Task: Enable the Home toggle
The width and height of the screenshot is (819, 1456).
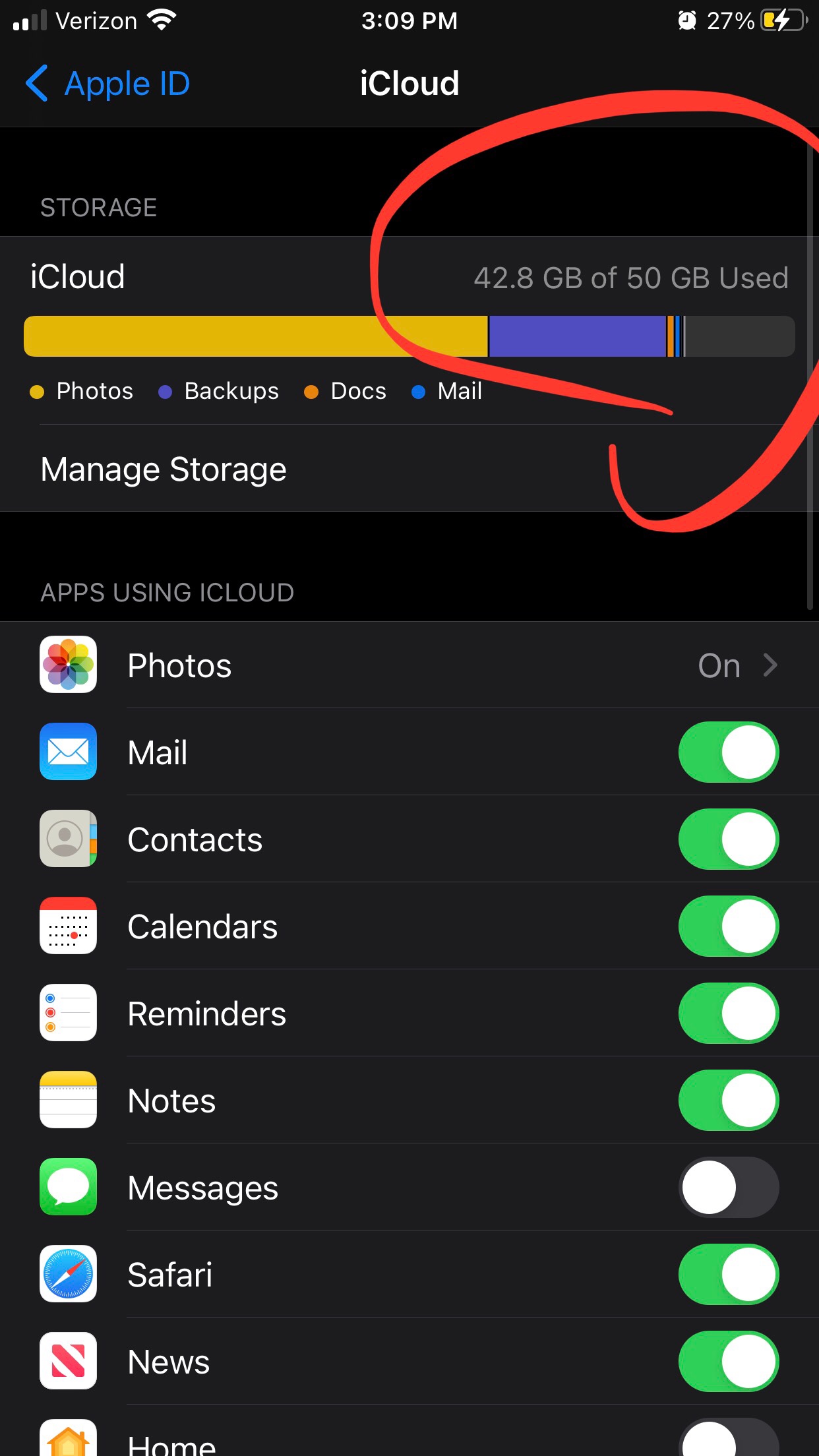Action: point(729,1439)
